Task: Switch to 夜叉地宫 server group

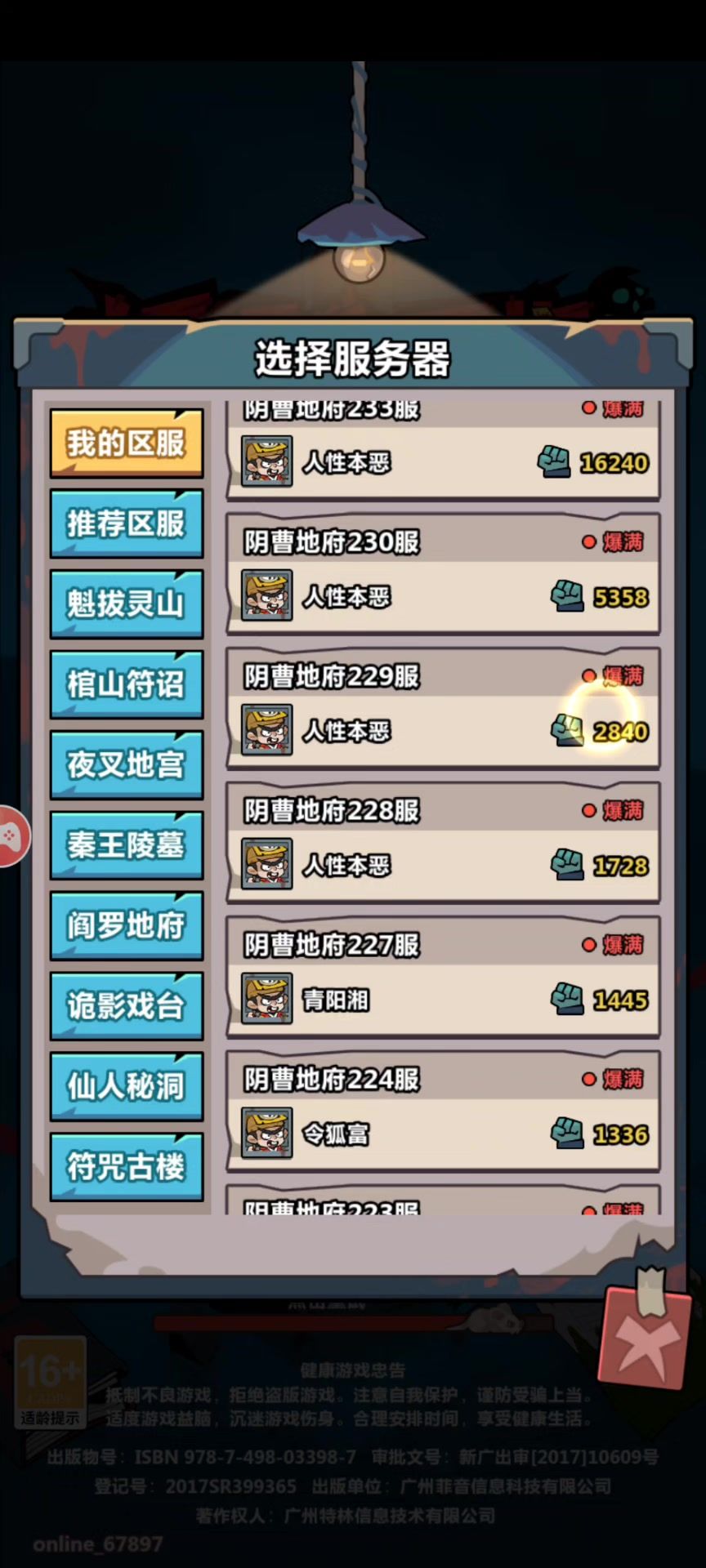Action: coord(126,764)
